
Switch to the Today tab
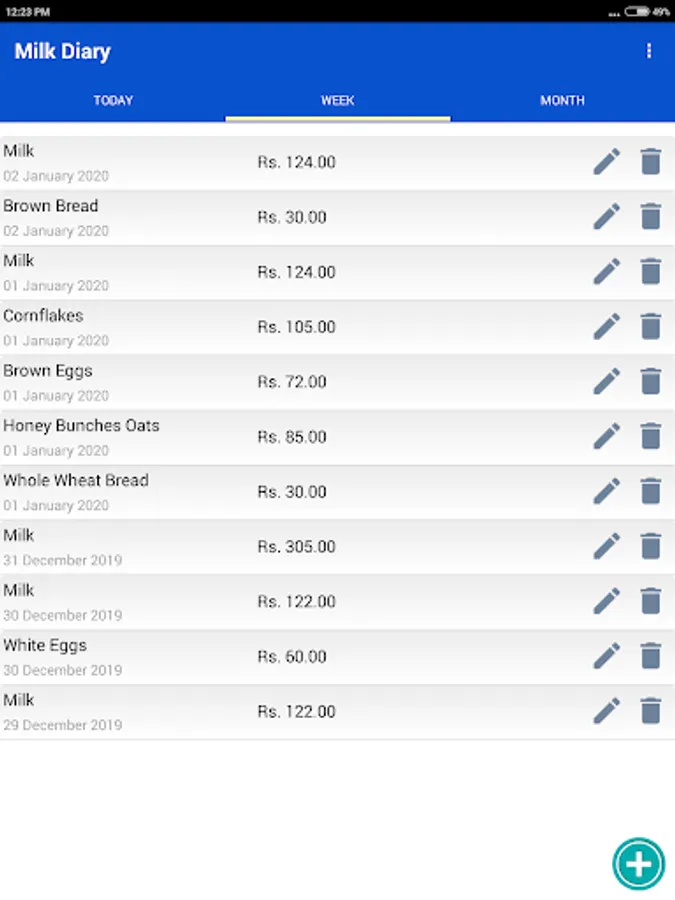coord(113,101)
